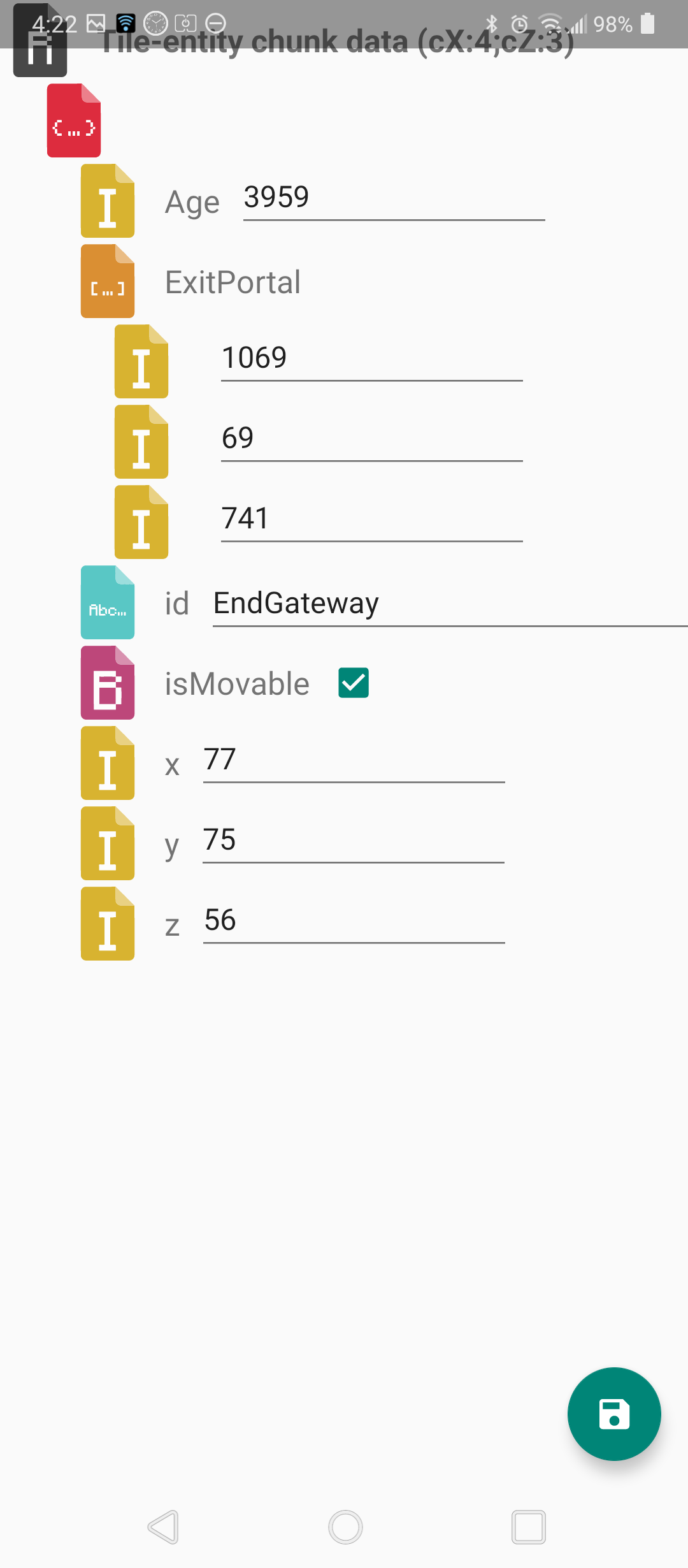Edit the x coordinate field

[354, 760]
